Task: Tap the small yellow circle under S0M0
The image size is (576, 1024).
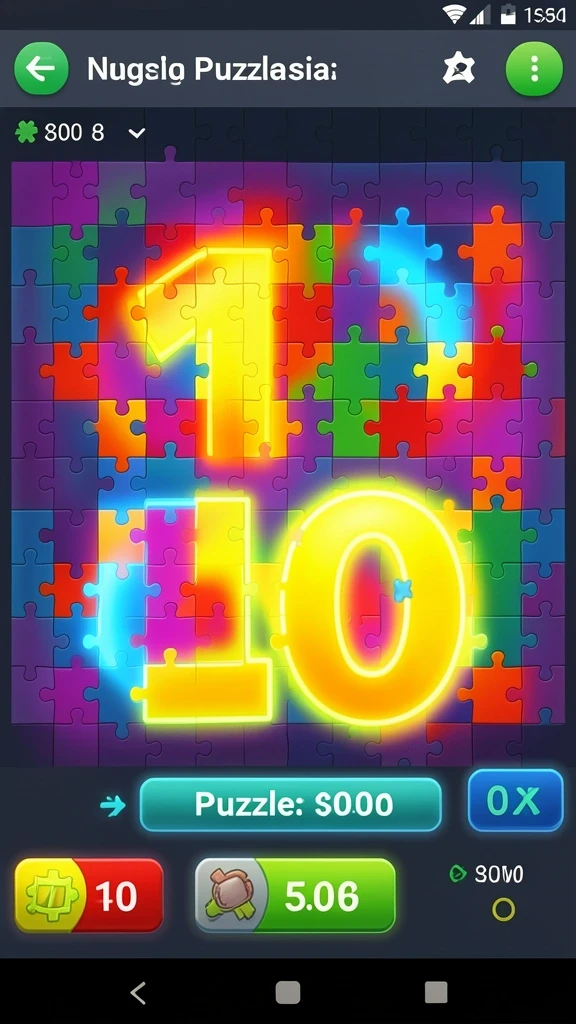Action: coord(503,909)
